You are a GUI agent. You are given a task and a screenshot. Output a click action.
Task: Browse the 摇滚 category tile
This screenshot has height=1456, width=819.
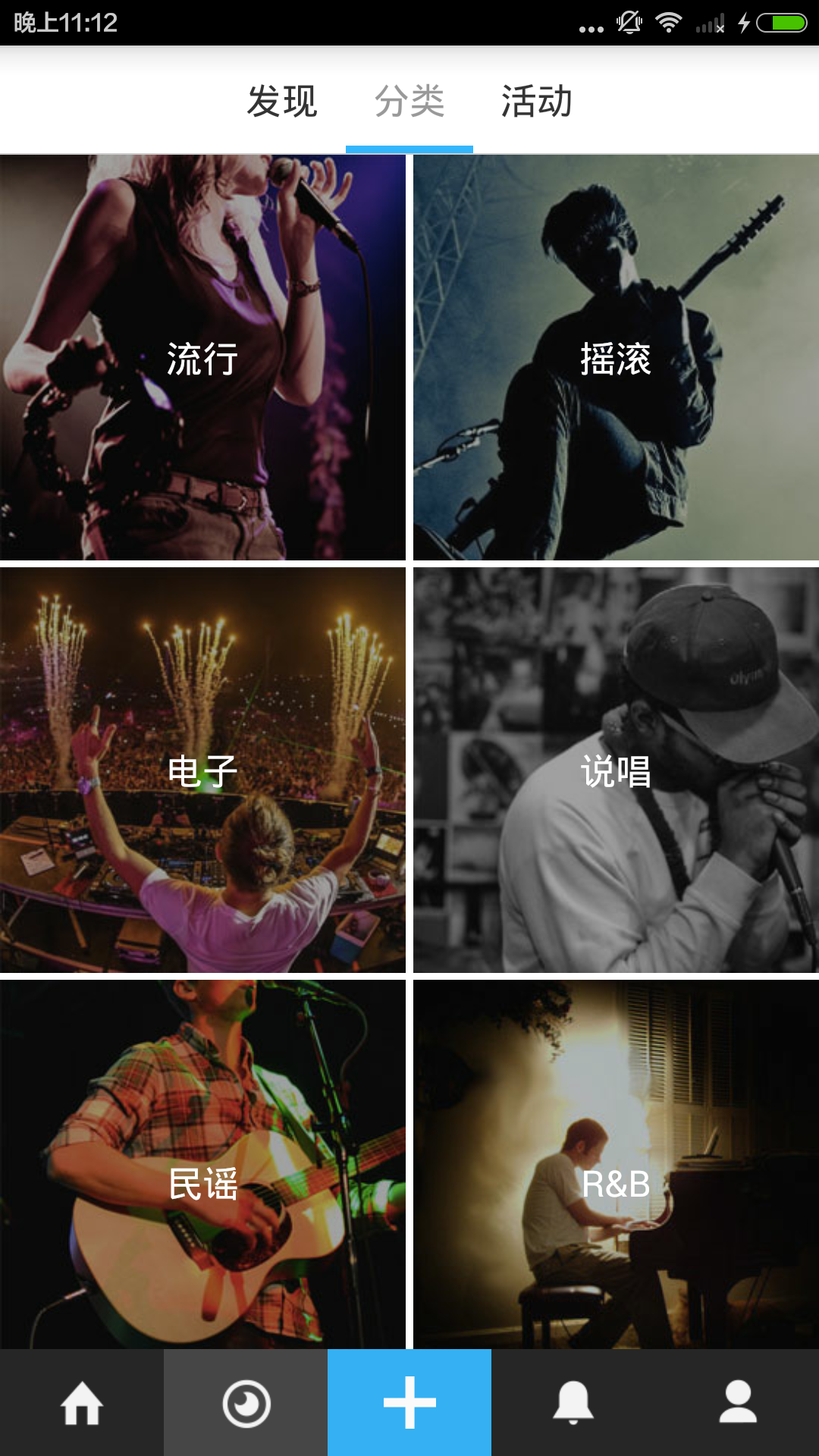616,358
